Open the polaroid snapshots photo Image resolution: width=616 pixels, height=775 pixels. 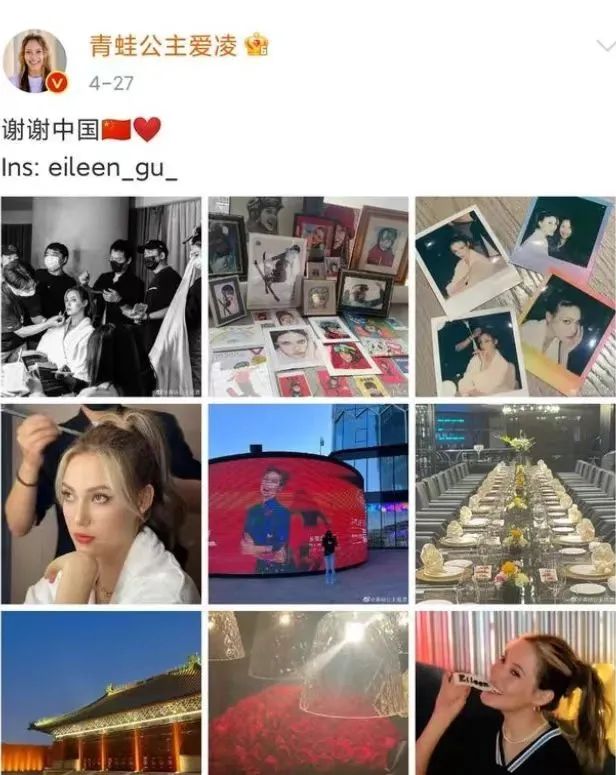[x=515, y=296]
